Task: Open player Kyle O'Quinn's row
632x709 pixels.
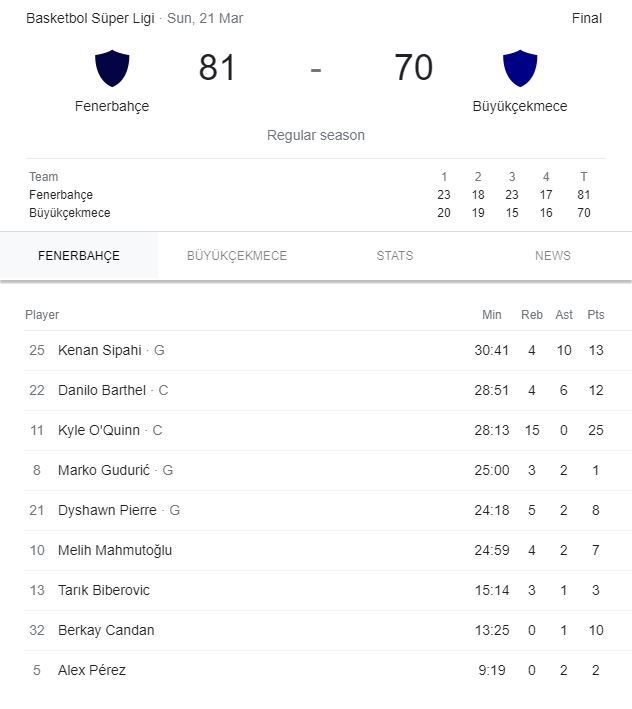Action: pos(99,431)
